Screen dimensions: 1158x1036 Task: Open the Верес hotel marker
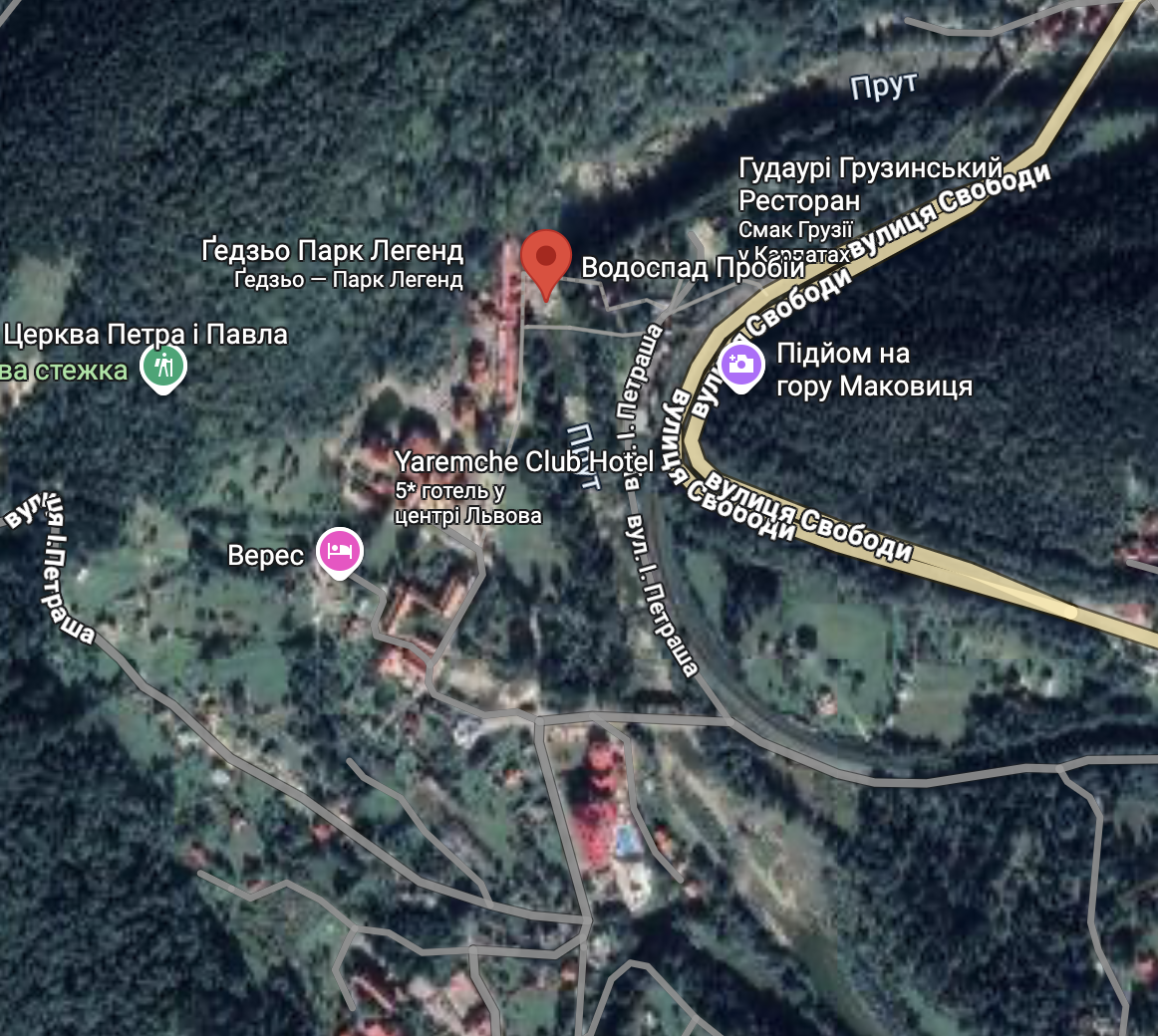point(339,551)
